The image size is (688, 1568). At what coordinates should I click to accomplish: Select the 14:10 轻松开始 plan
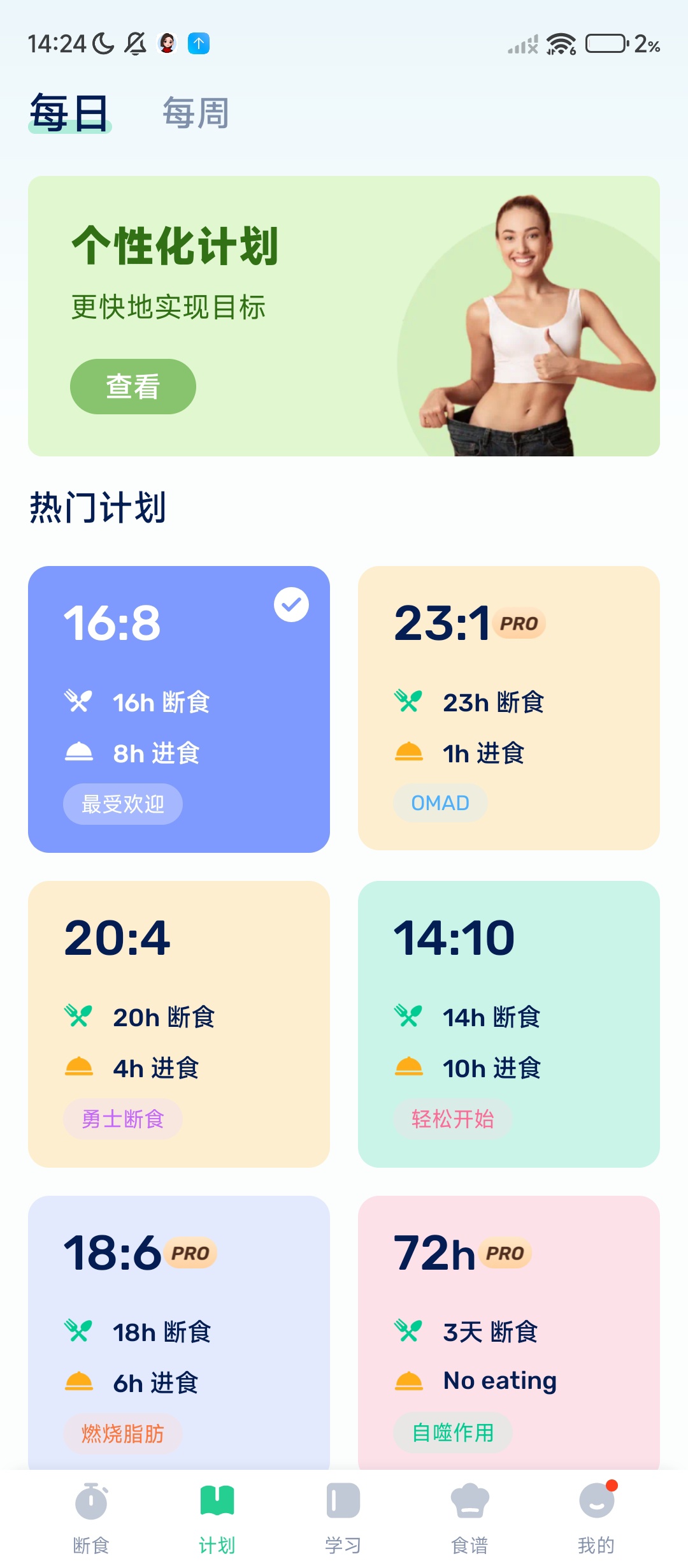click(x=510, y=1029)
